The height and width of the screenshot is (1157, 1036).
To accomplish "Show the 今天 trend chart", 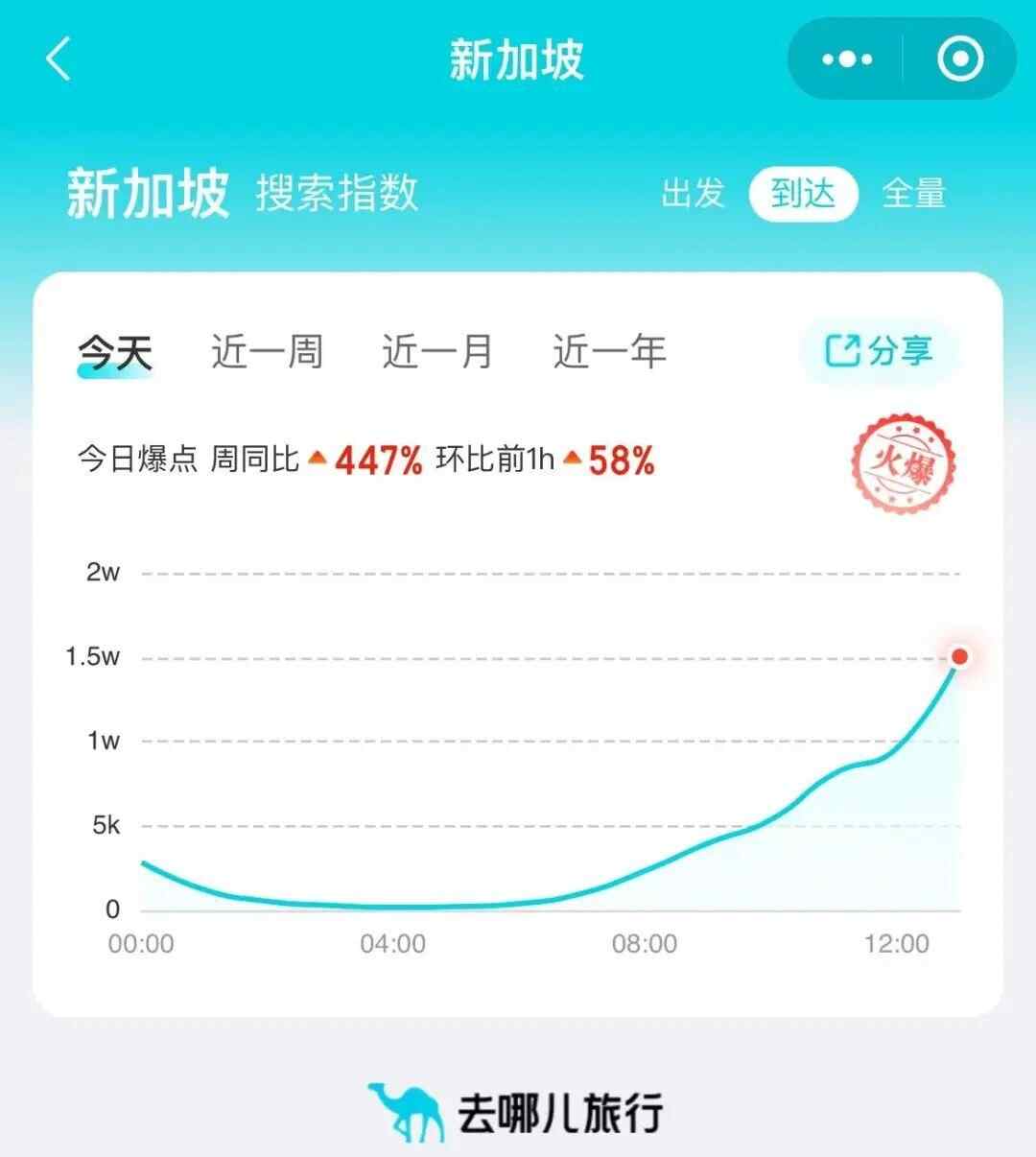I will click(115, 352).
